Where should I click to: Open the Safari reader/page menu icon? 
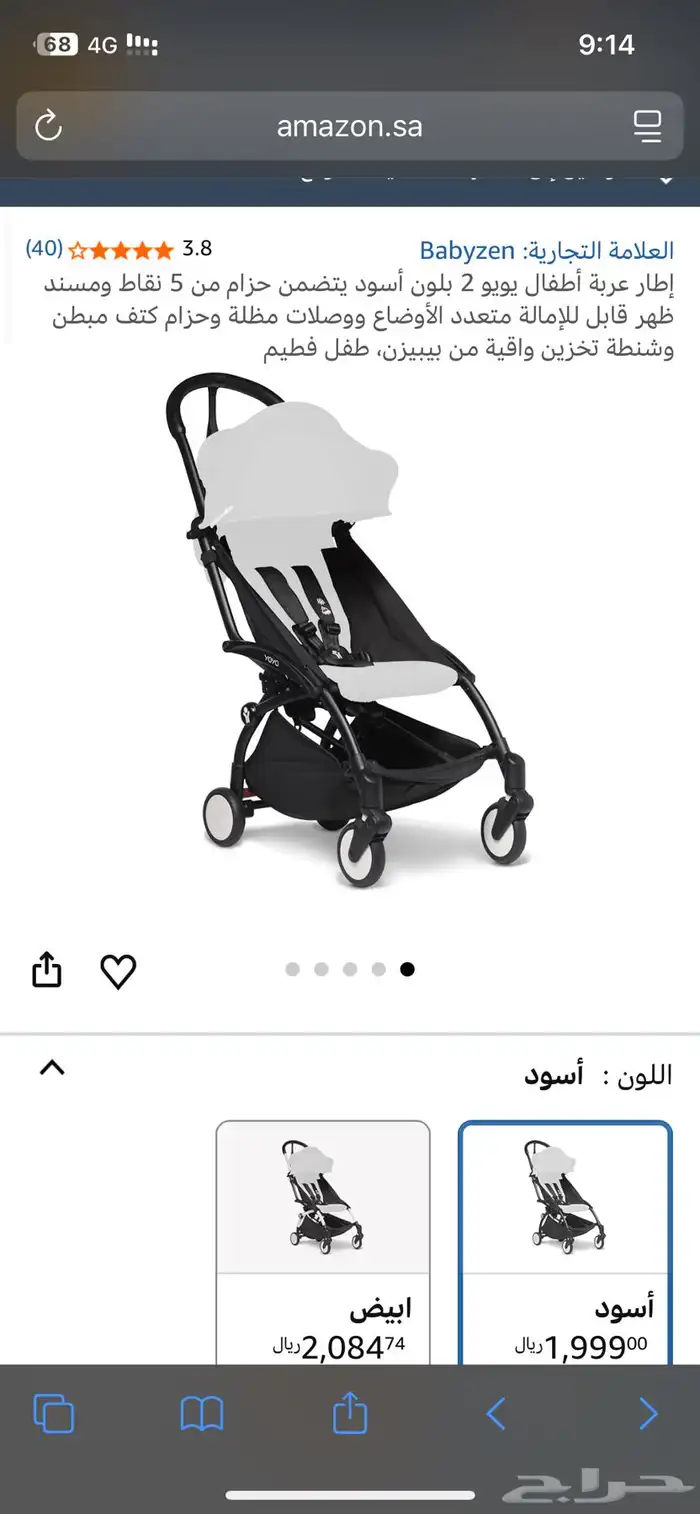point(647,126)
